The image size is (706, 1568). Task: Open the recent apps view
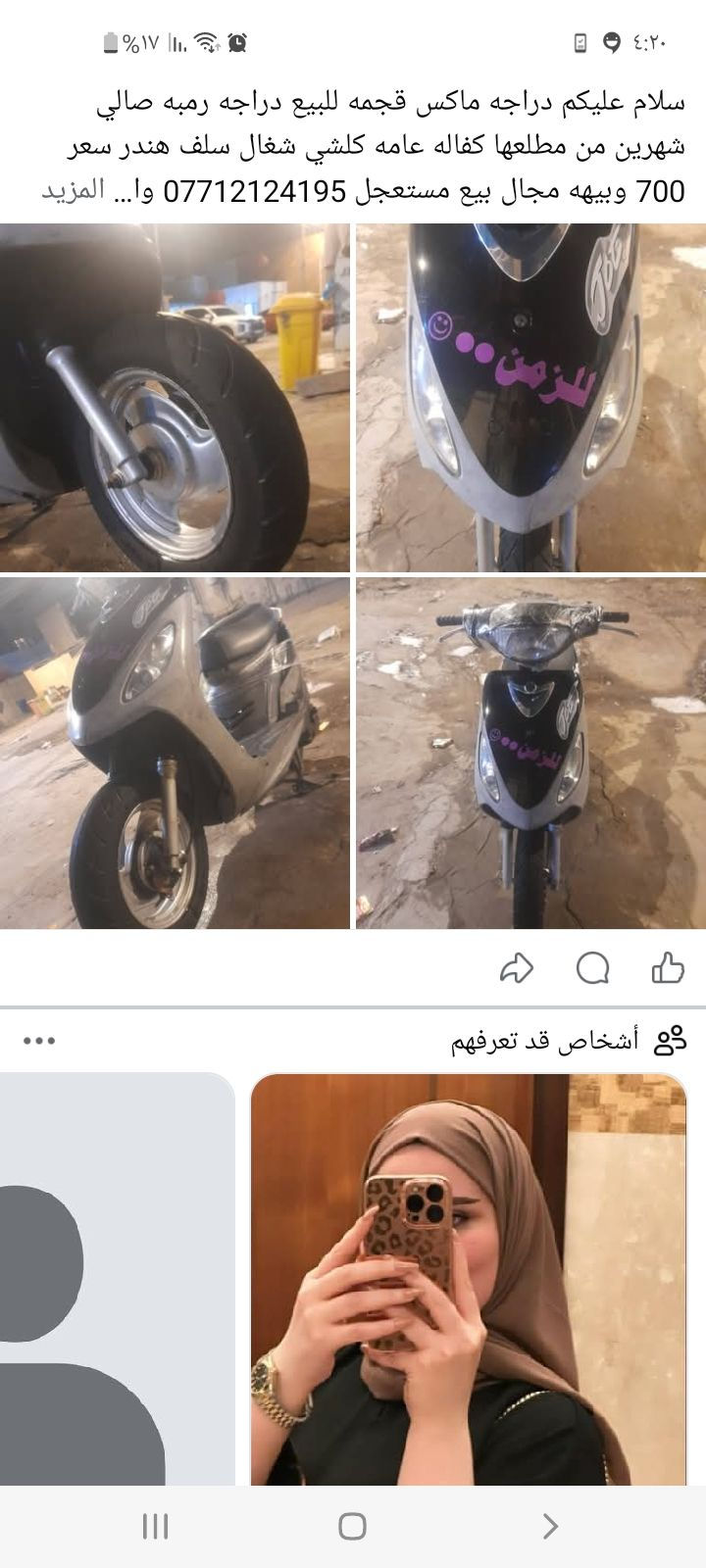click(x=155, y=1526)
